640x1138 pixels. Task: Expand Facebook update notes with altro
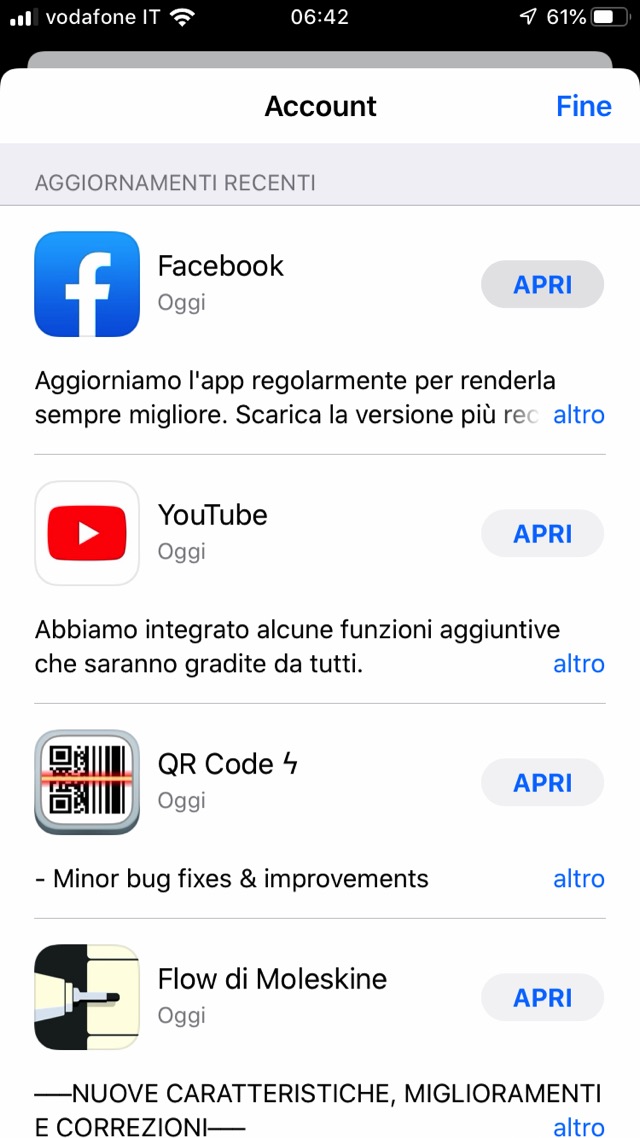[x=579, y=414]
